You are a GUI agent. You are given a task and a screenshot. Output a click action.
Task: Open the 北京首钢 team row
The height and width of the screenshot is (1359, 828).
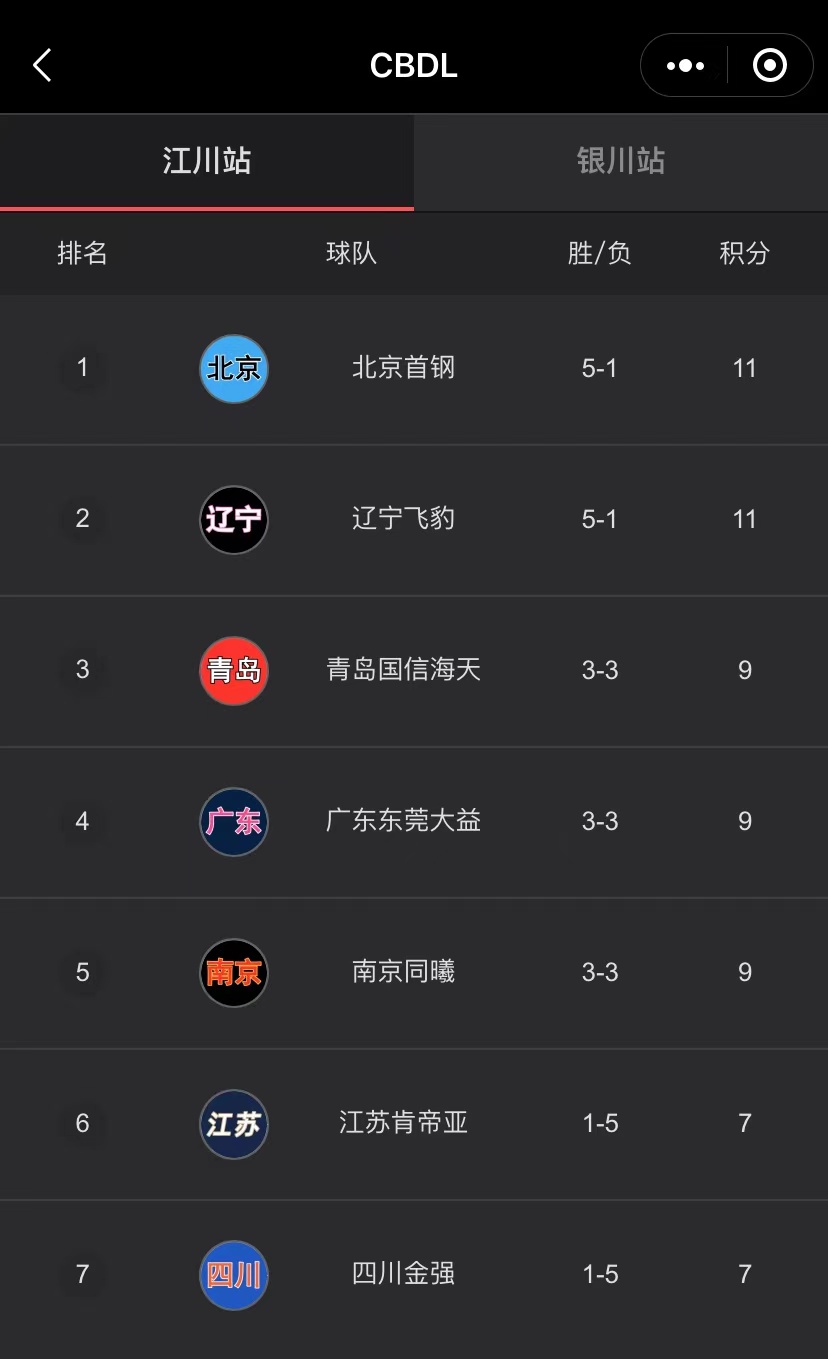[403, 368]
